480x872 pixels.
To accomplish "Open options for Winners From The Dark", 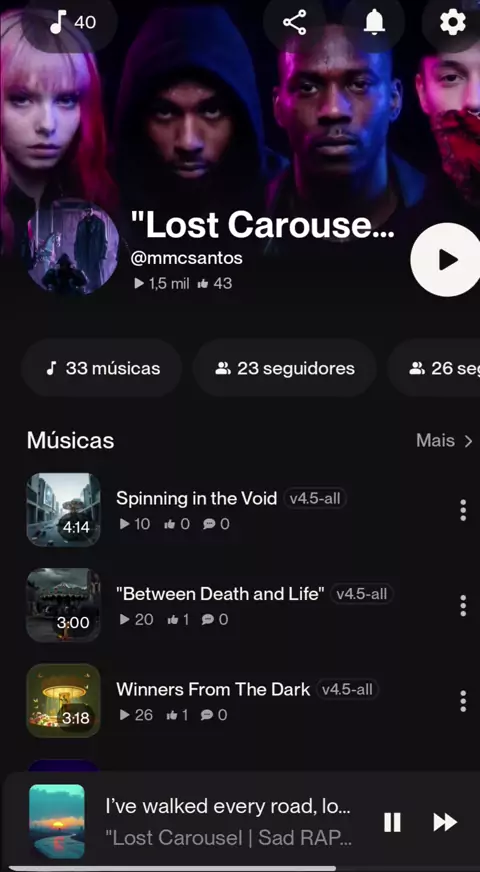I will (x=463, y=701).
